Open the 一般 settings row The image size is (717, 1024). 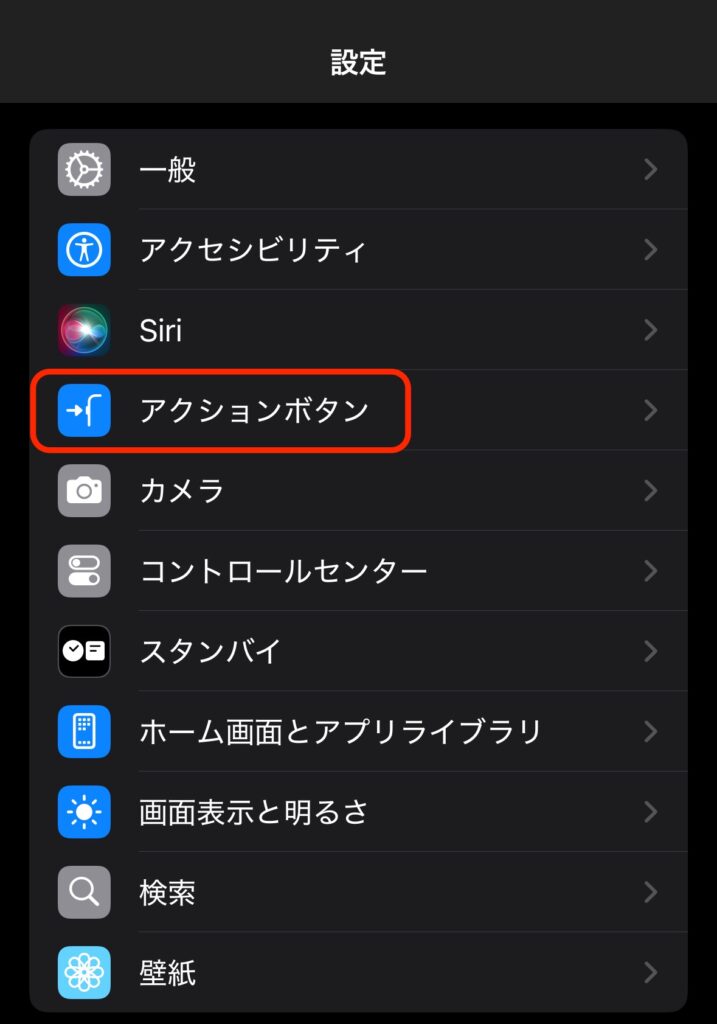click(358, 169)
